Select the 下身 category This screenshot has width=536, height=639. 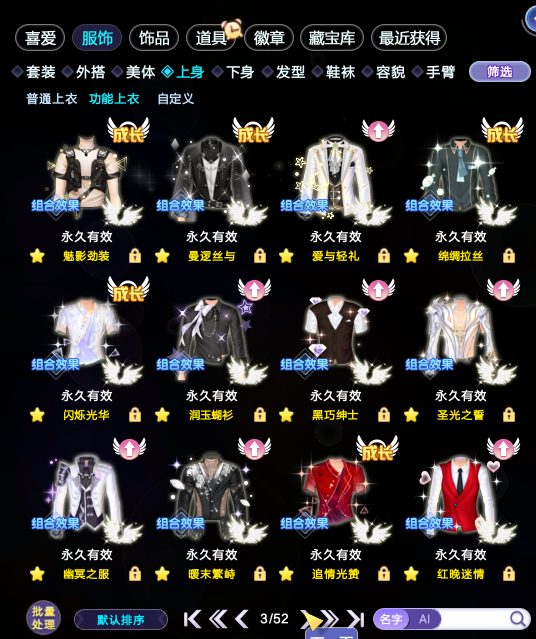pyautogui.click(x=234, y=72)
